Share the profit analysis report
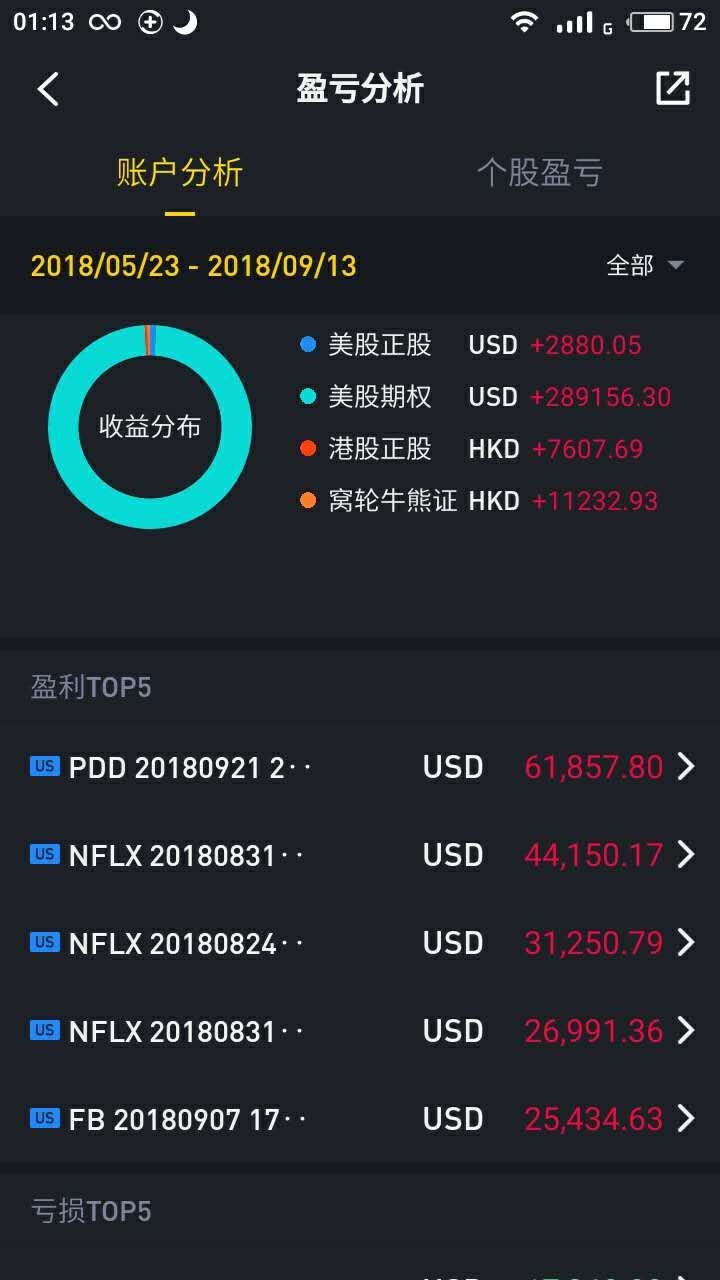Image resolution: width=720 pixels, height=1280 pixels. 672,89
